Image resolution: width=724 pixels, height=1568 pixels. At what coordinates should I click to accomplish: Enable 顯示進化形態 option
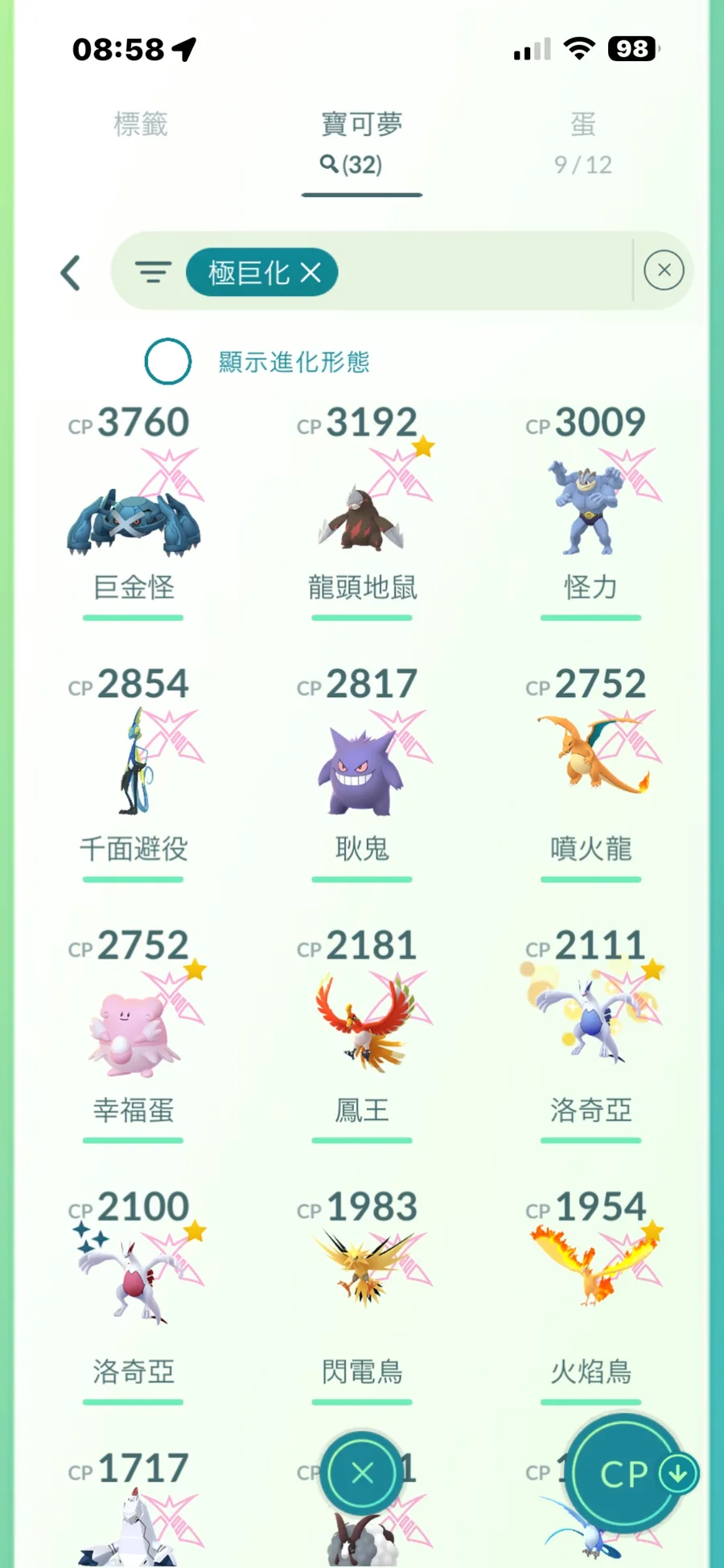168,361
